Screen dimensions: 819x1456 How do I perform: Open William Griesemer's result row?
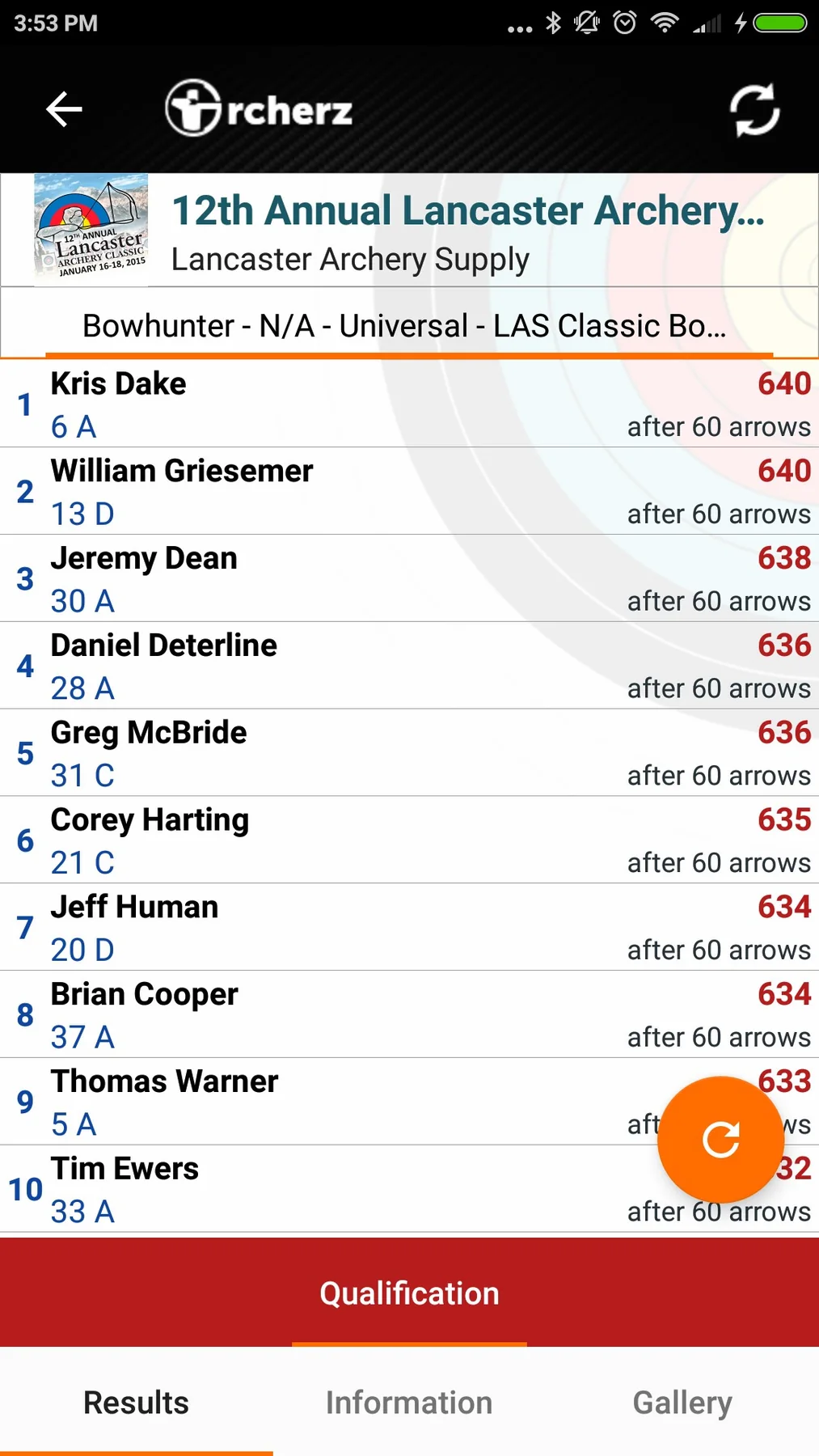[x=409, y=491]
